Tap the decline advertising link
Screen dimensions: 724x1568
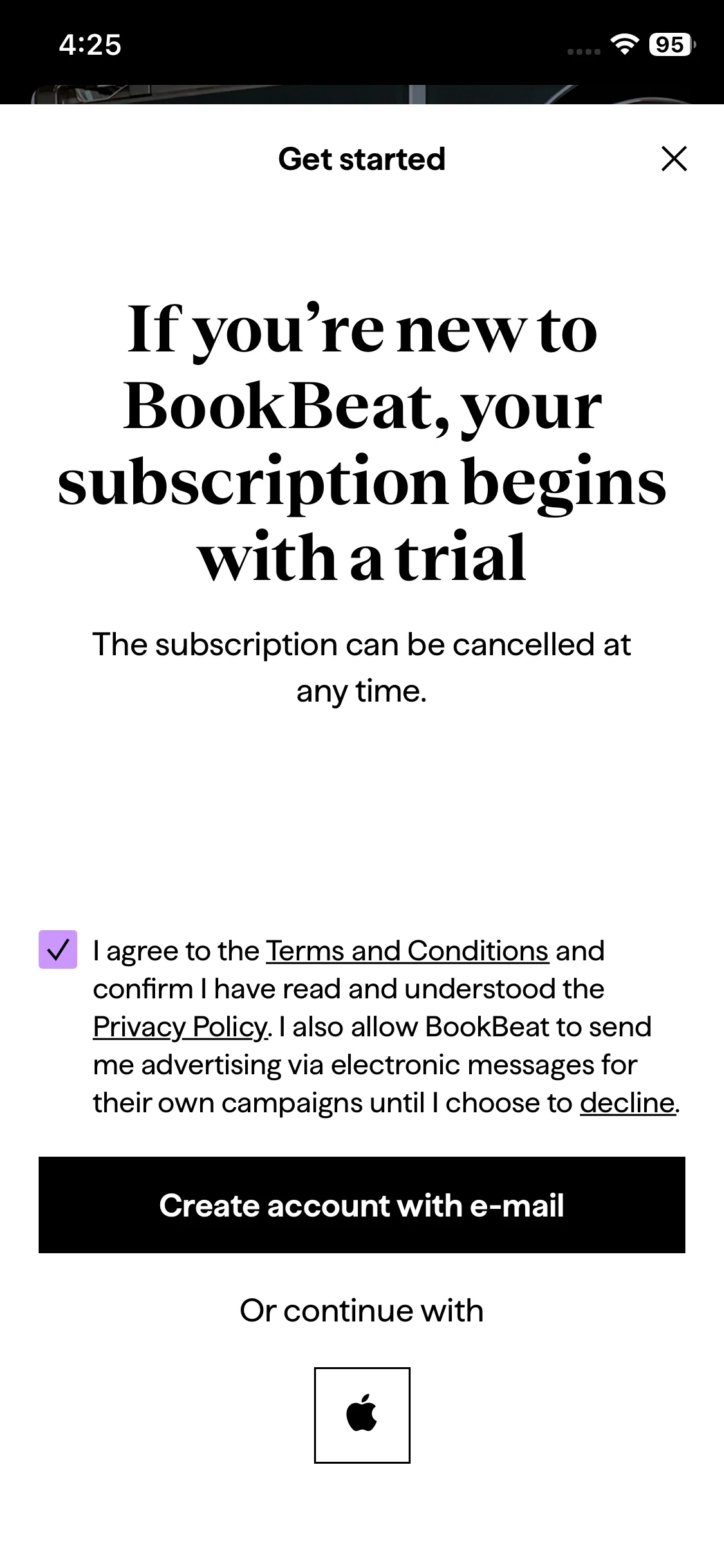pyautogui.click(x=627, y=1103)
